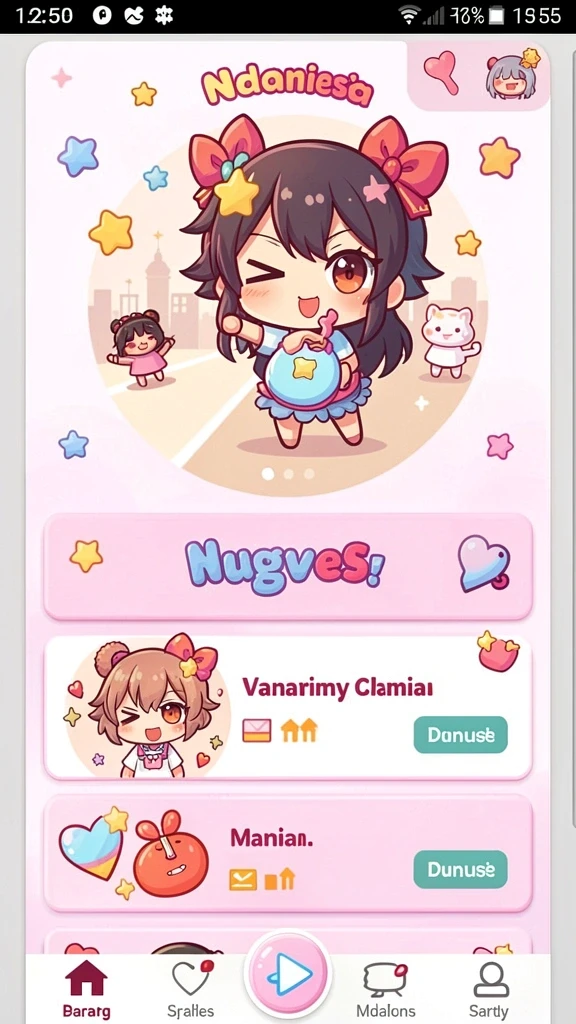
Task: Open the Srafles heart tab
Action: 191,989
